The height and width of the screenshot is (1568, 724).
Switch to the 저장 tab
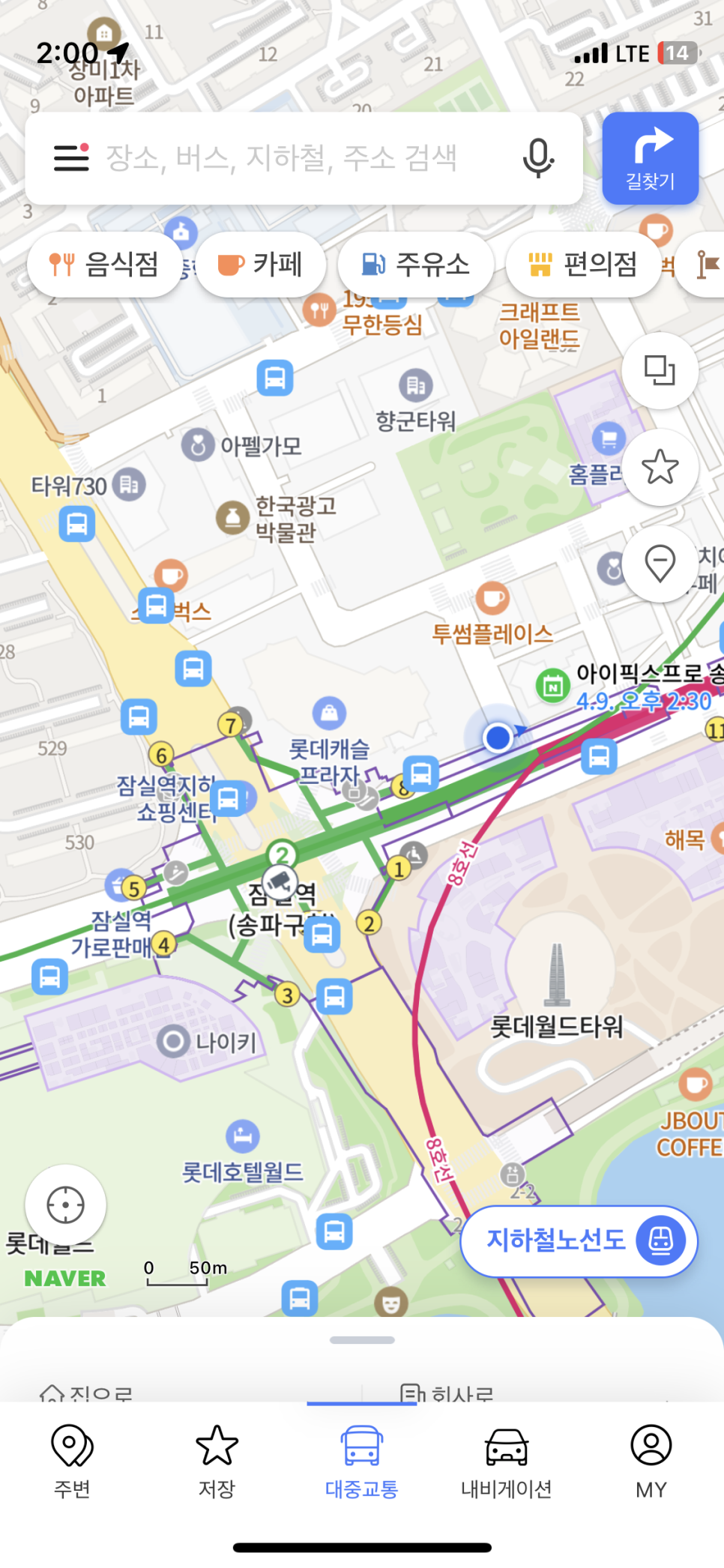click(217, 1462)
